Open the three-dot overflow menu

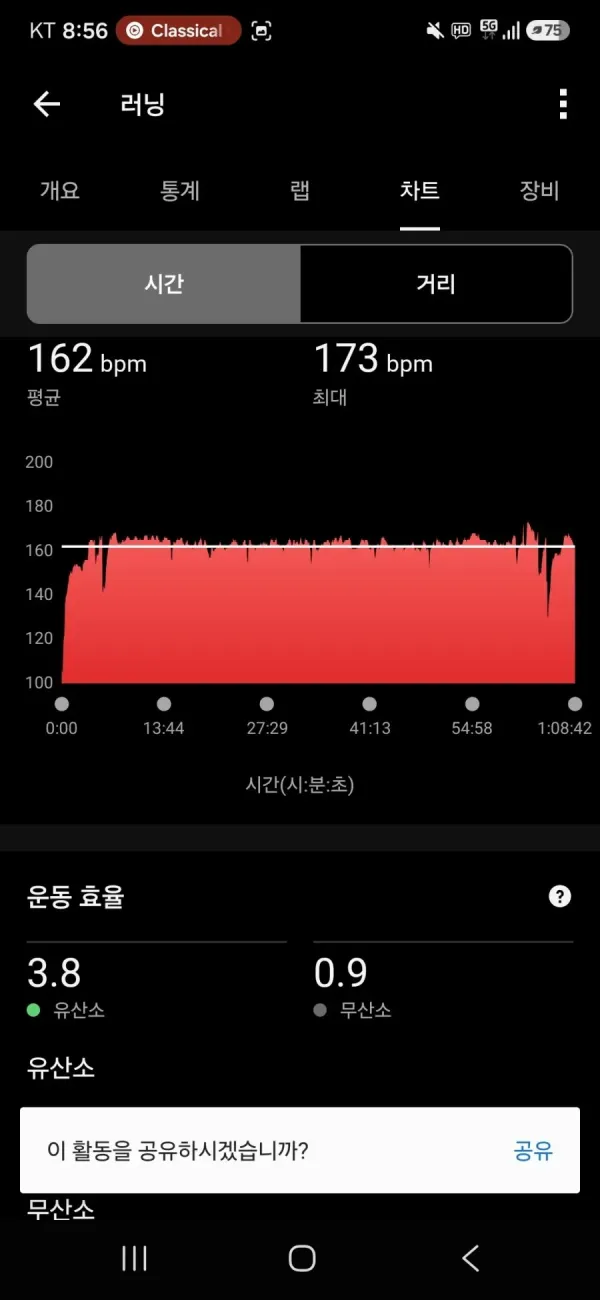(563, 104)
